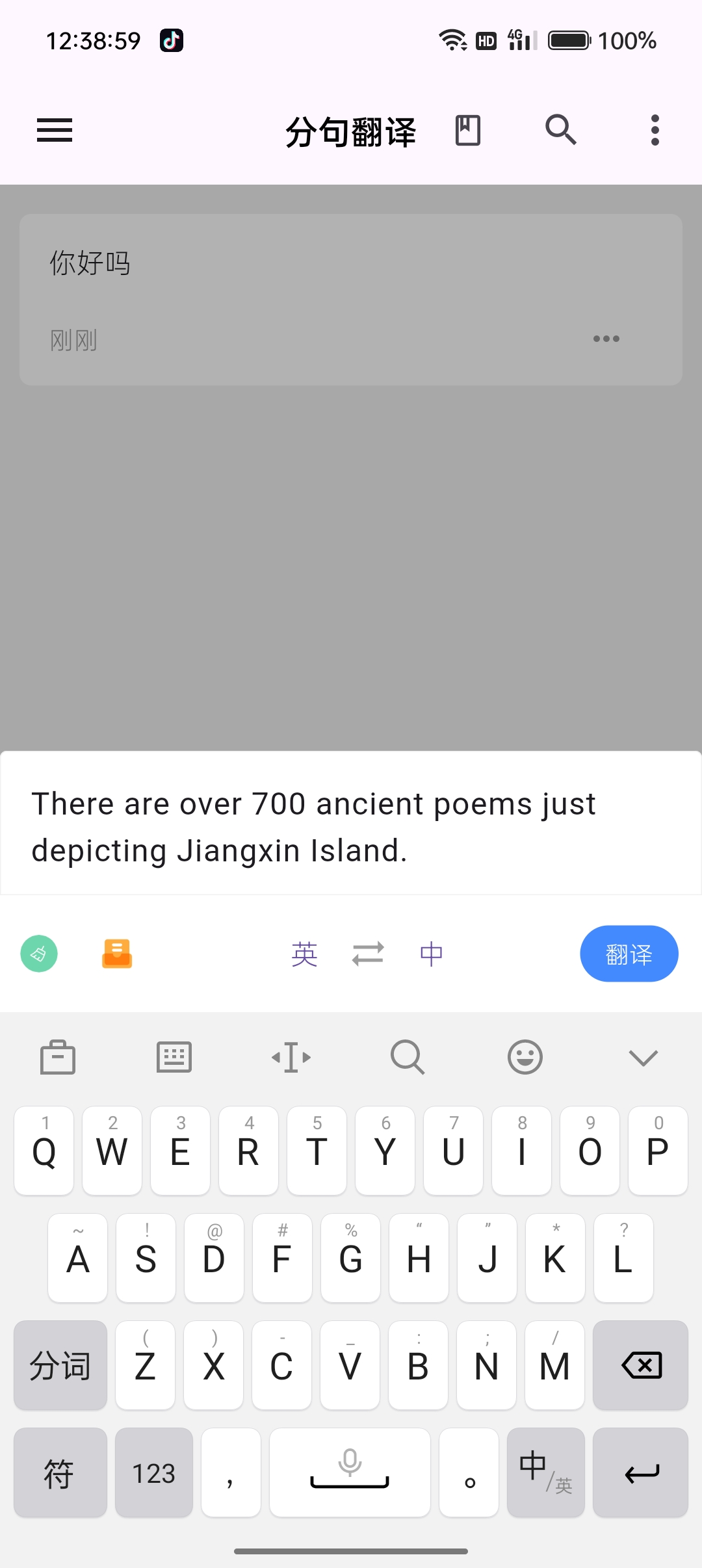Image resolution: width=702 pixels, height=1568 pixels.
Task: Open more options on the 你好吗 card
Action: pos(606,339)
